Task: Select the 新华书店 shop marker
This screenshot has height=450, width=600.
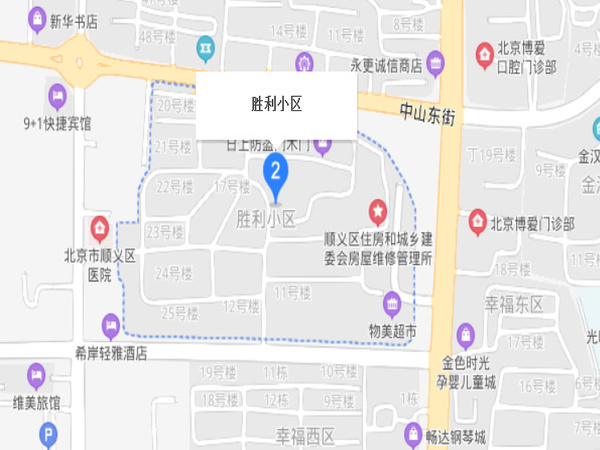Action: click(37, 18)
